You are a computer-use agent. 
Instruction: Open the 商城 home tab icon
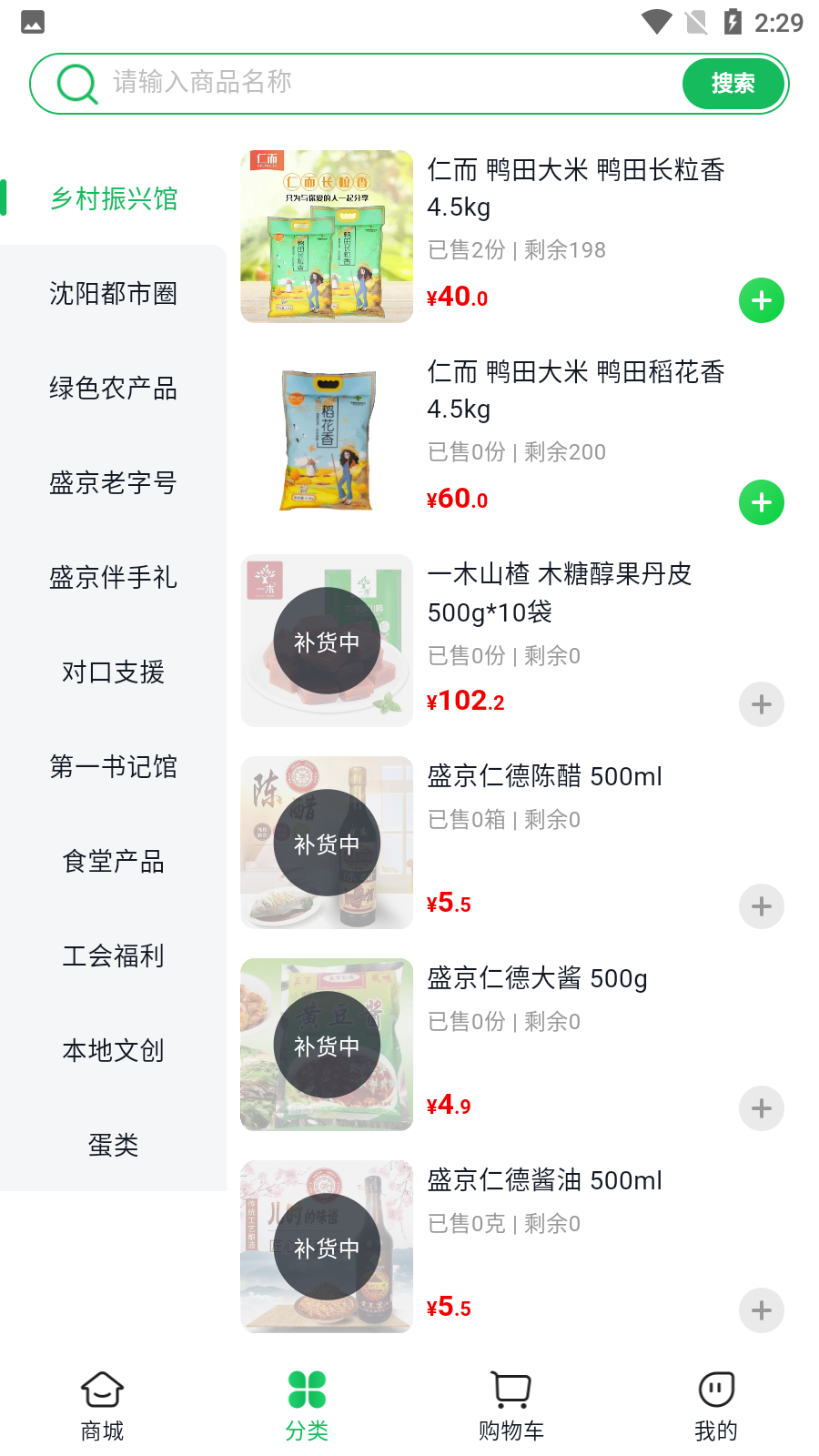click(100, 1390)
